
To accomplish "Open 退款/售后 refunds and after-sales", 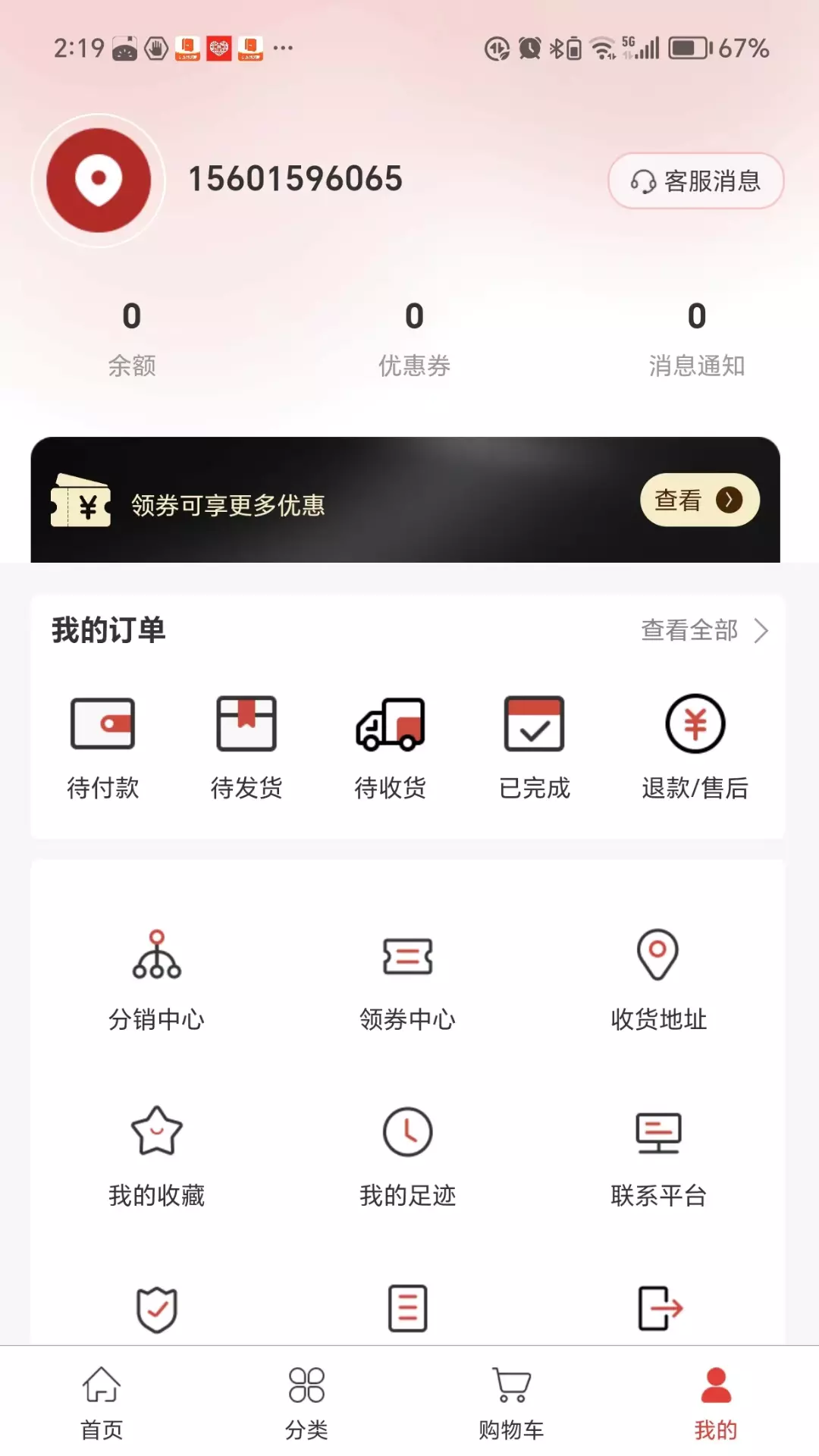I will pos(695,748).
